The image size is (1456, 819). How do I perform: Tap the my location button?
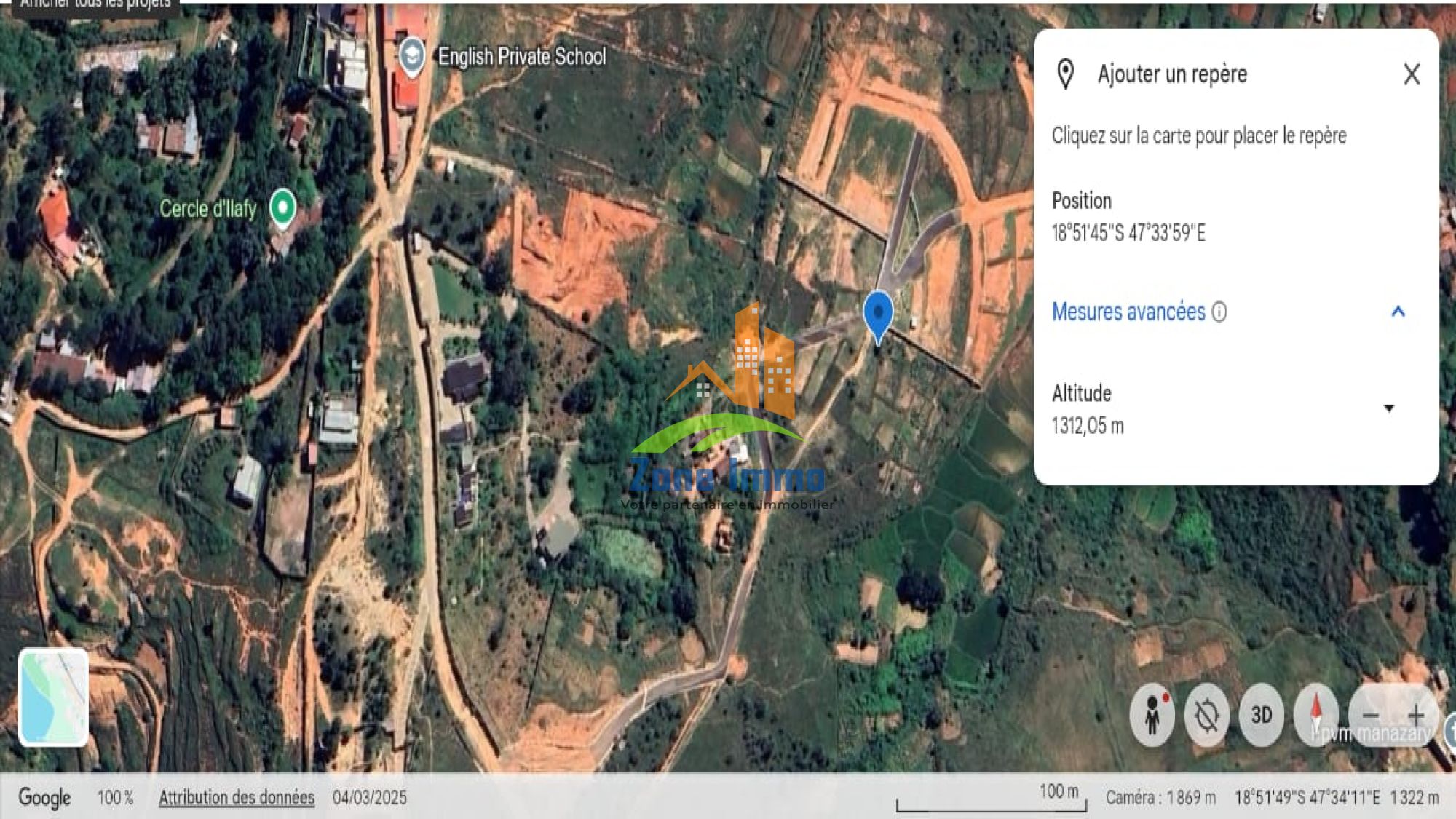click(x=1206, y=715)
